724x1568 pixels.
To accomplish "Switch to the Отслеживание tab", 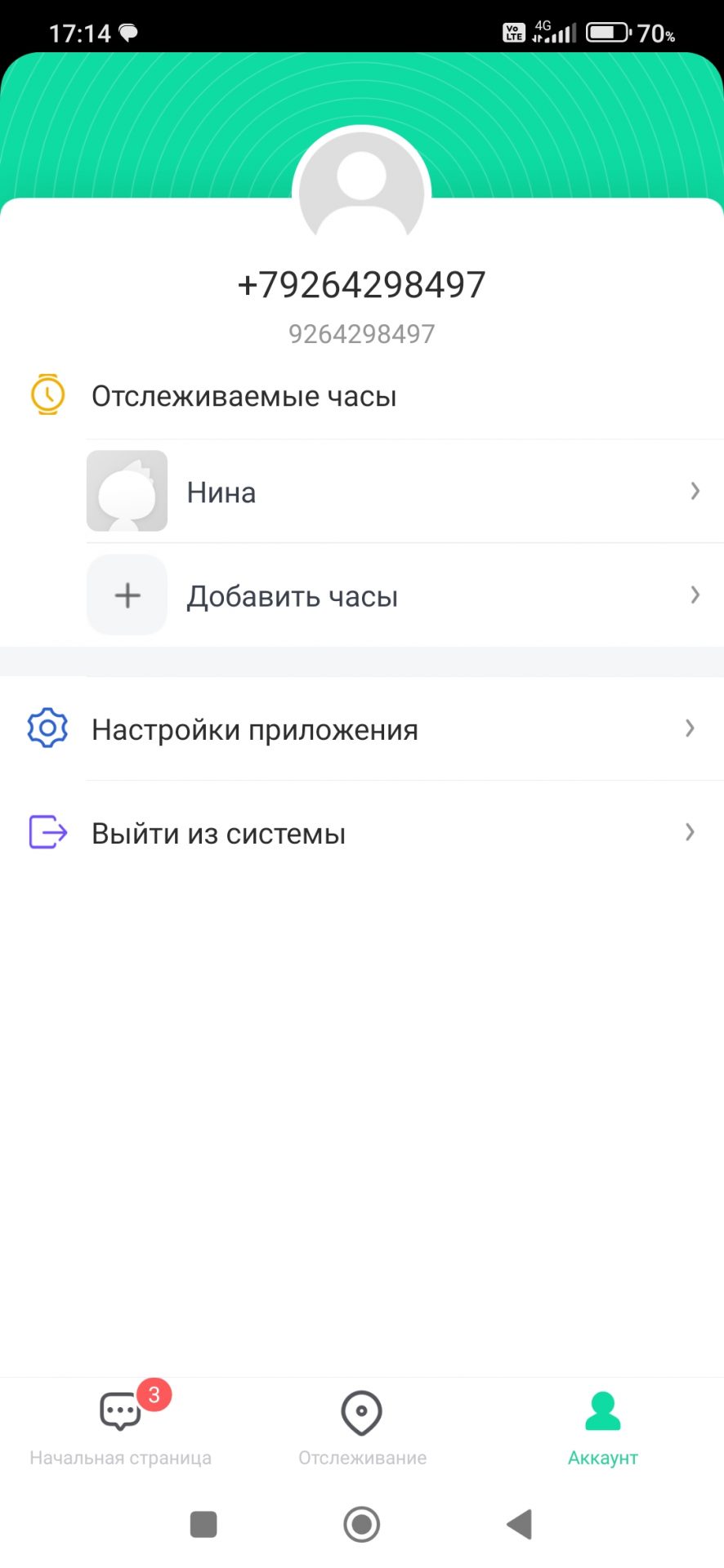I will tap(362, 1427).
